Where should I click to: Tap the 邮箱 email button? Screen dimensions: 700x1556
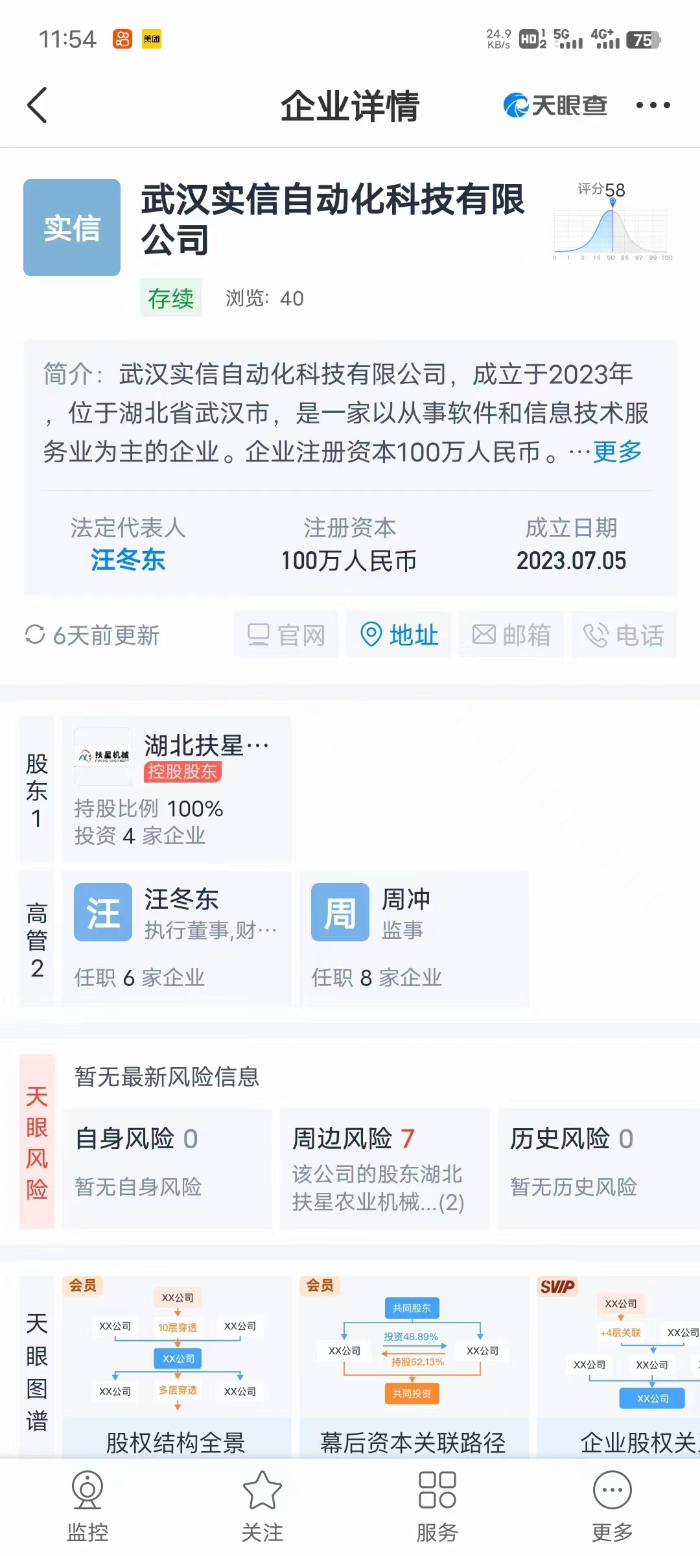(x=511, y=635)
